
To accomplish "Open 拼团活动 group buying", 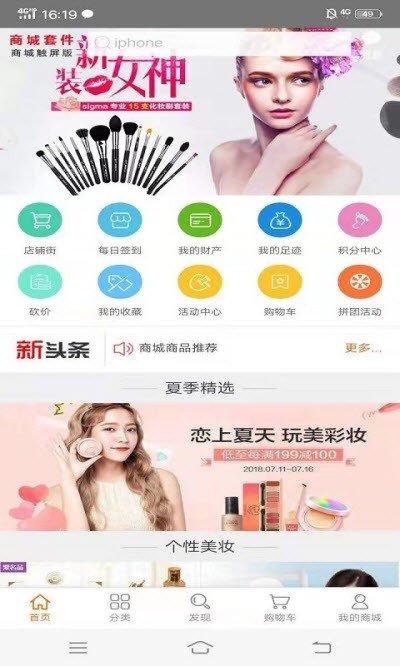I will pyautogui.click(x=360, y=291).
